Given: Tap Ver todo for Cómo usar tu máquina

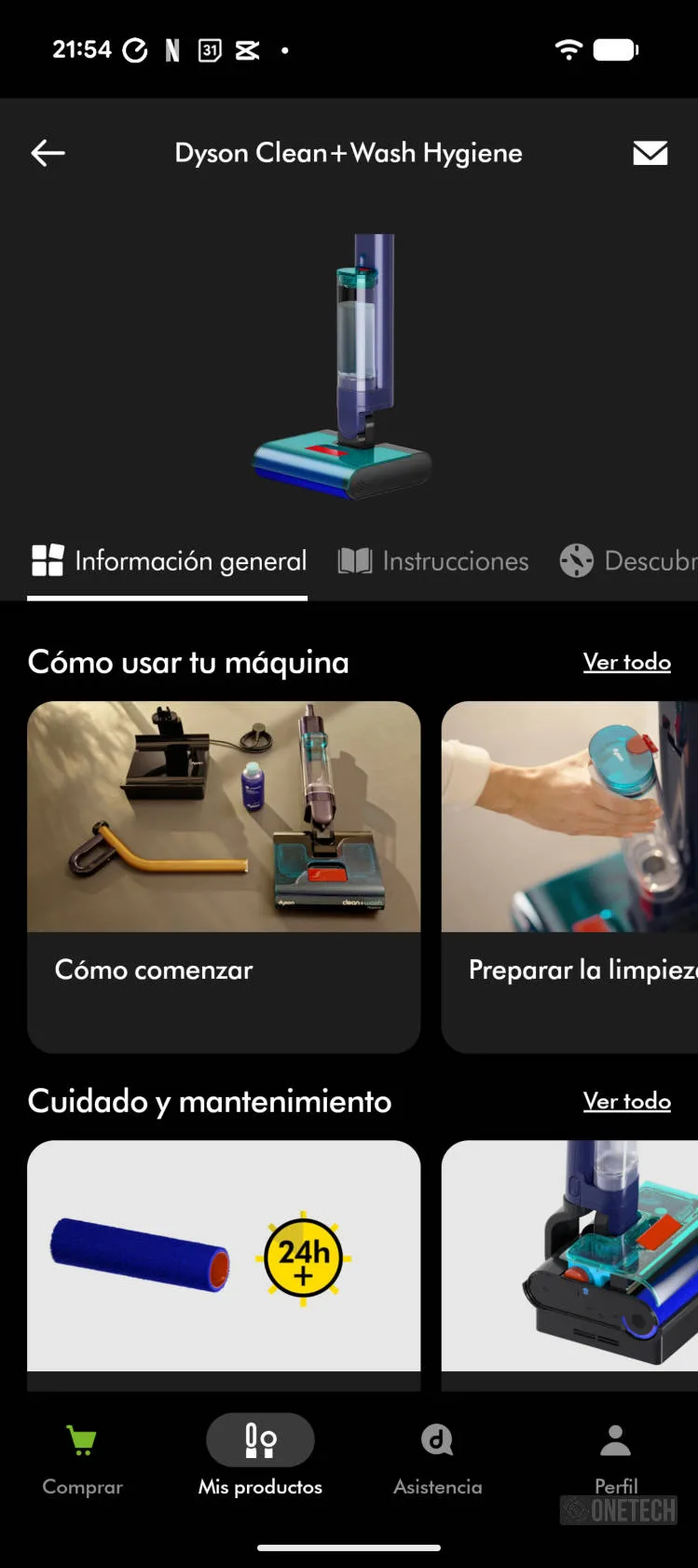Looking at the screenshot, I should pos(627,662).
